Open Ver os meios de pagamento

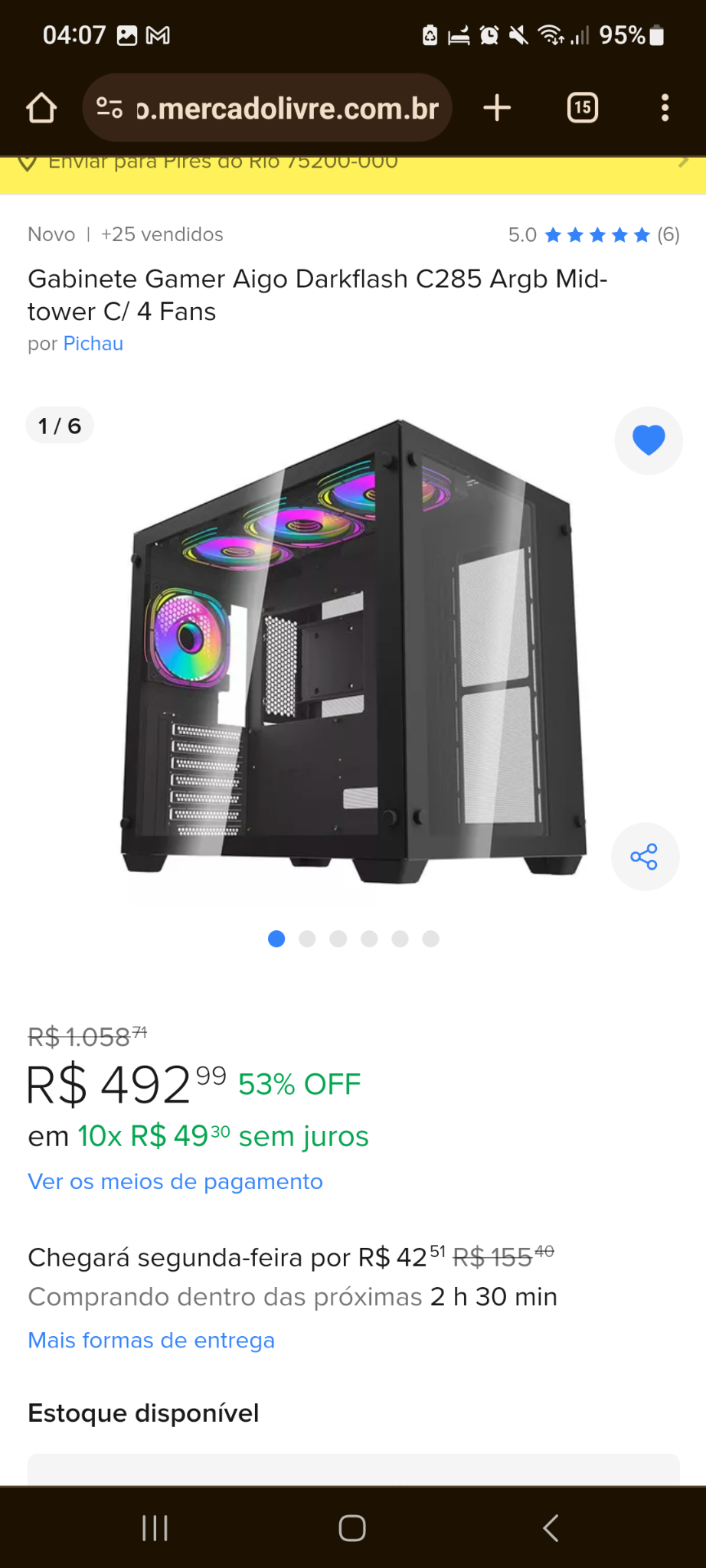coord(175,1181)
